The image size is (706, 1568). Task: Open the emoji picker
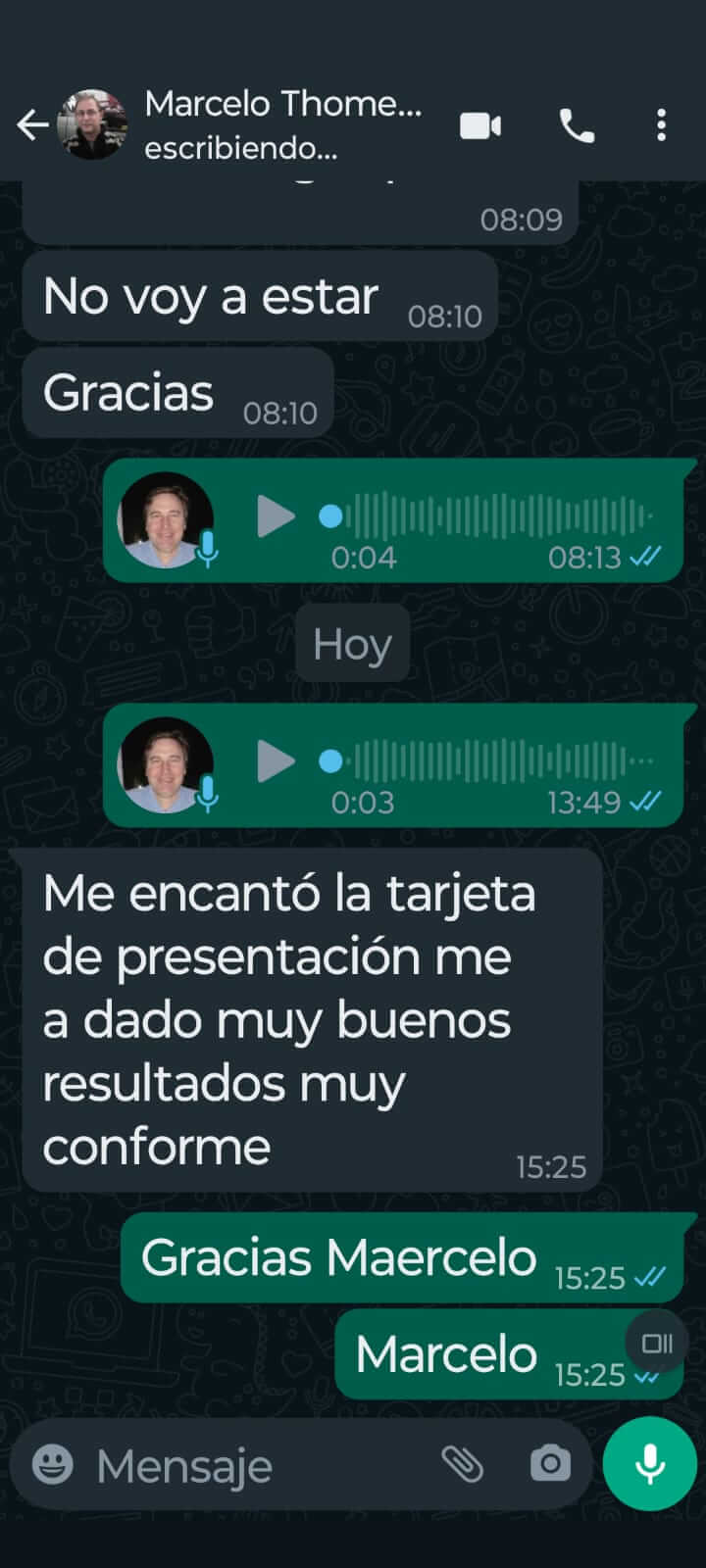[53, 1465]
